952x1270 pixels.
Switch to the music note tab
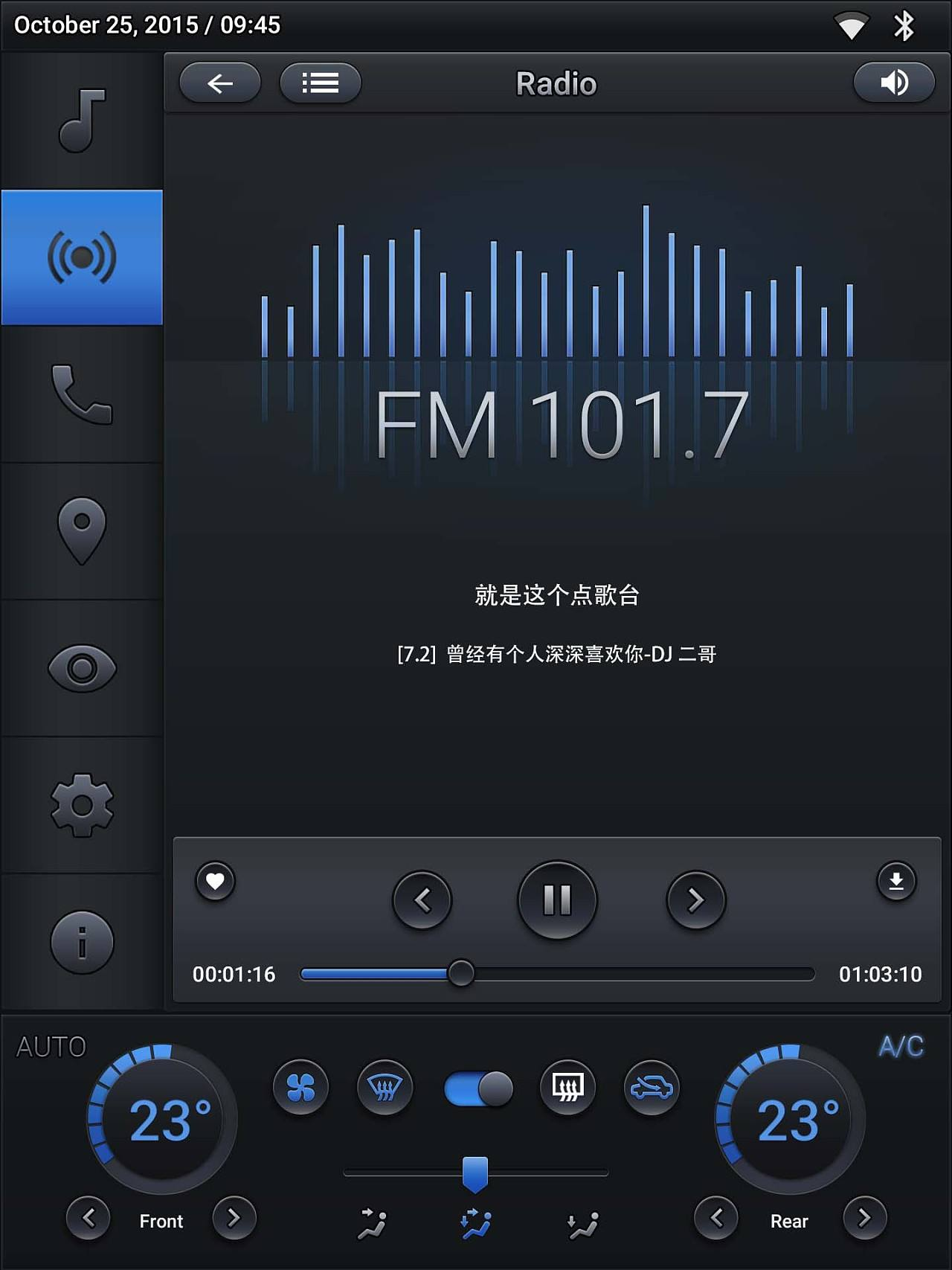(x=82, y=121)
